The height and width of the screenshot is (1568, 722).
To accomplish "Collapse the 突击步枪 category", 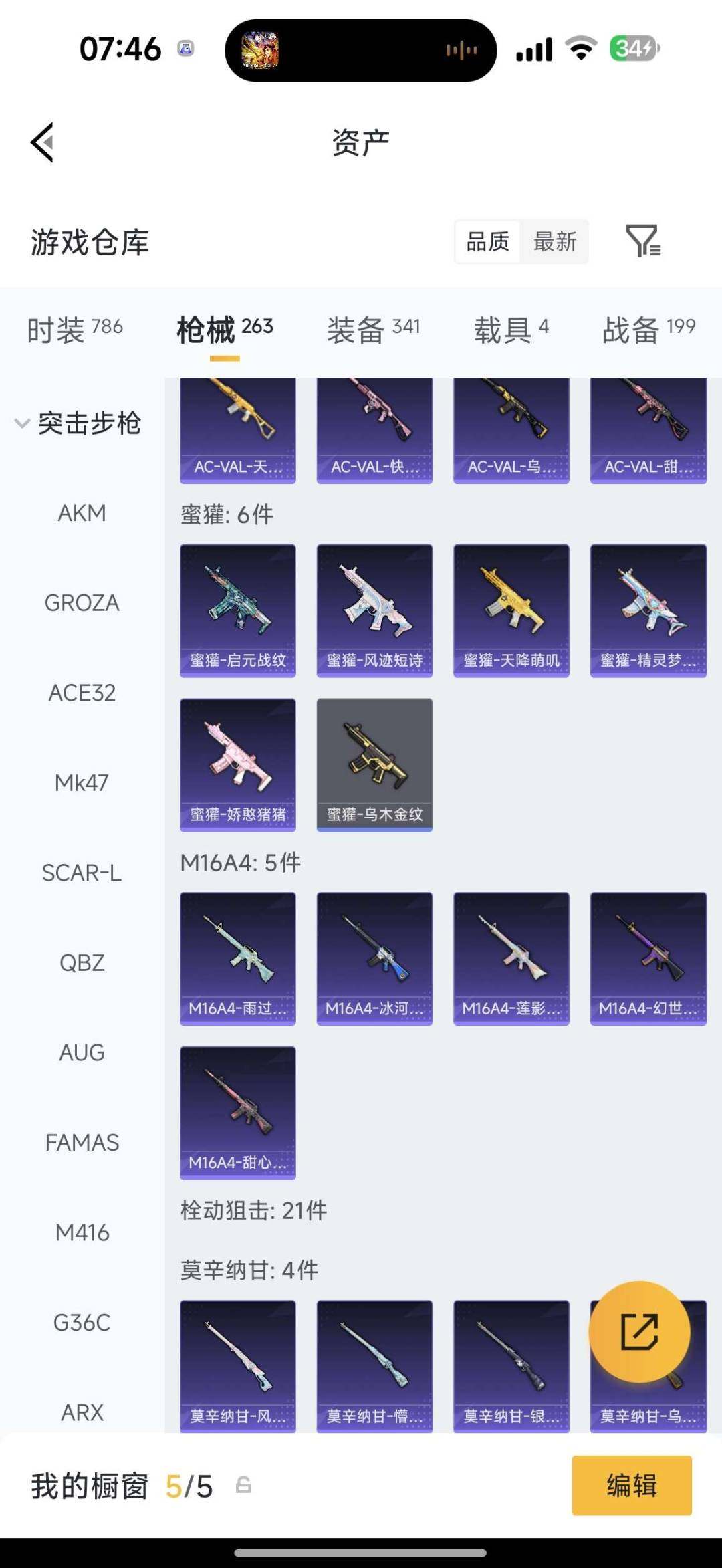I will pos(78,423).
